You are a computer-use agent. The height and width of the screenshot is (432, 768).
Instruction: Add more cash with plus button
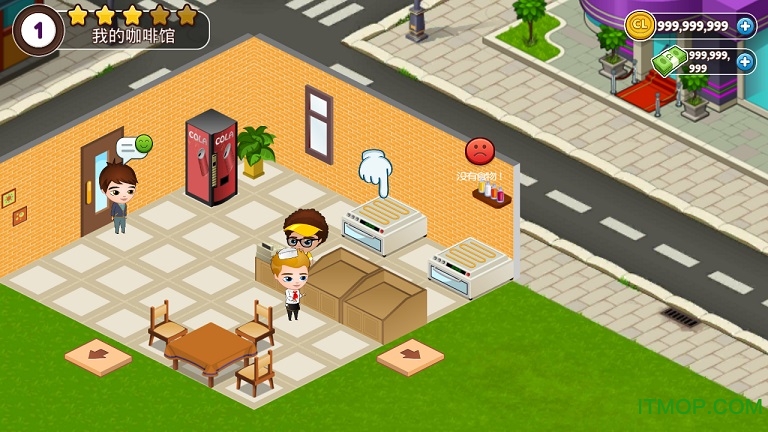tap(745, 62)
